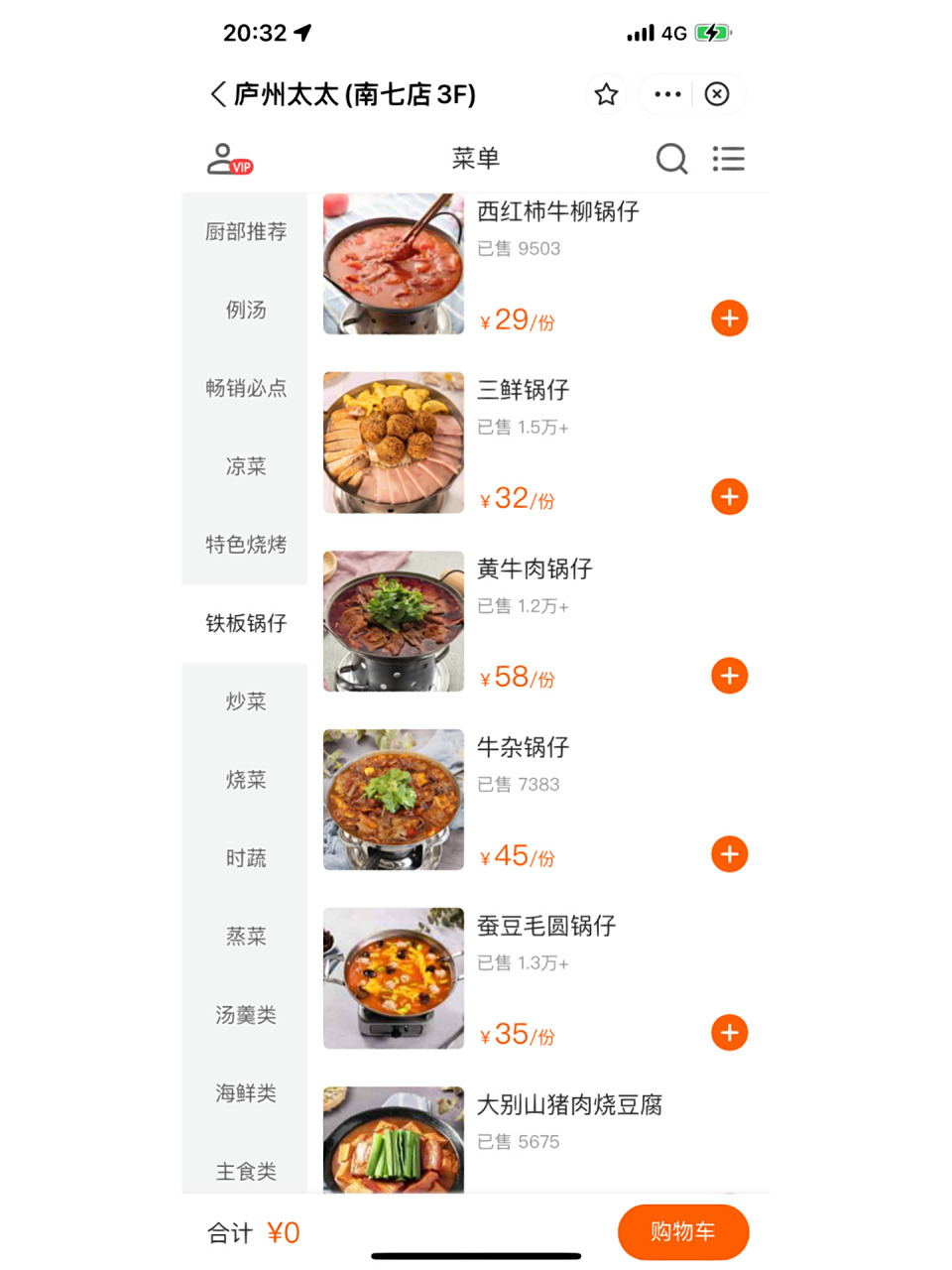The image size is (952, 1270).
Task: Add 黄牛肉锅仔 to the cart
Action: [729, 676]
